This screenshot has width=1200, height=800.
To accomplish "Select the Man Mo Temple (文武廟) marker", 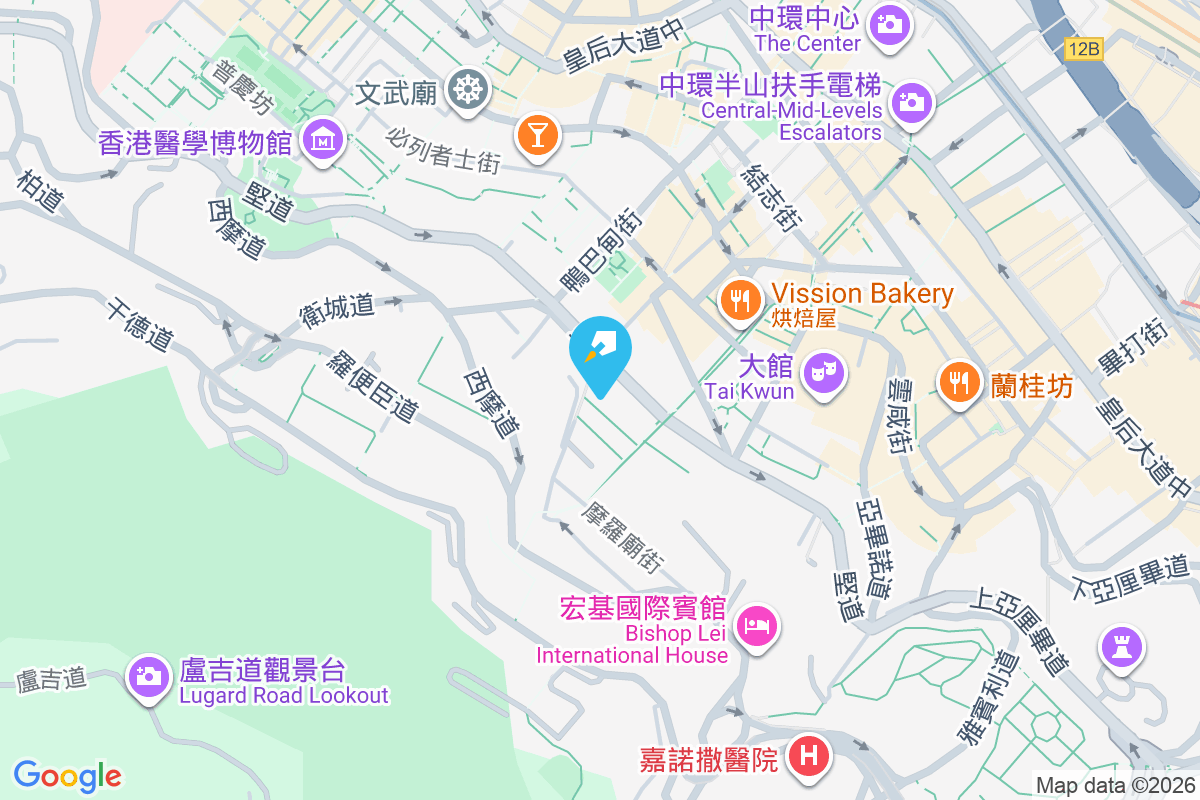I will (466, 91).
